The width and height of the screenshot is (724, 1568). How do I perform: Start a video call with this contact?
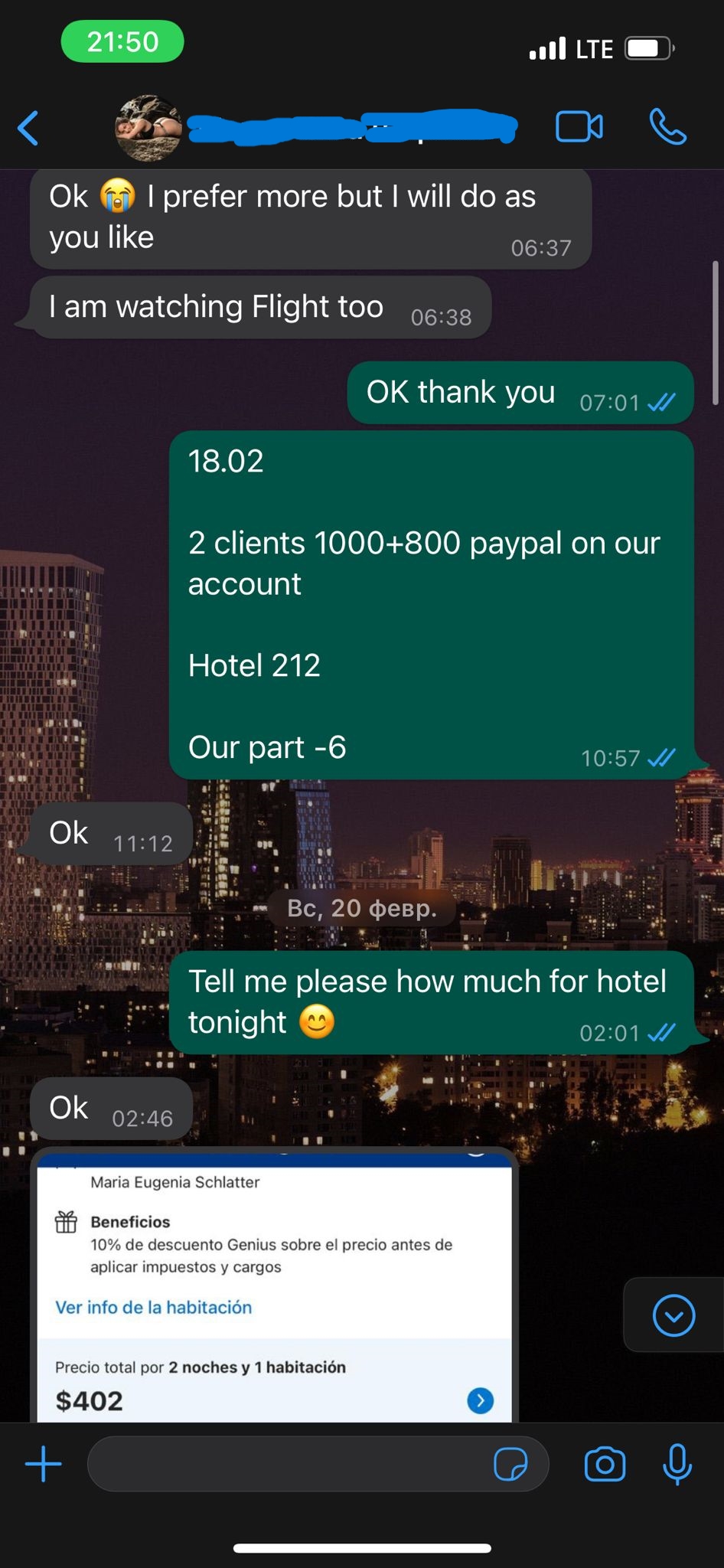pos(579,127)
